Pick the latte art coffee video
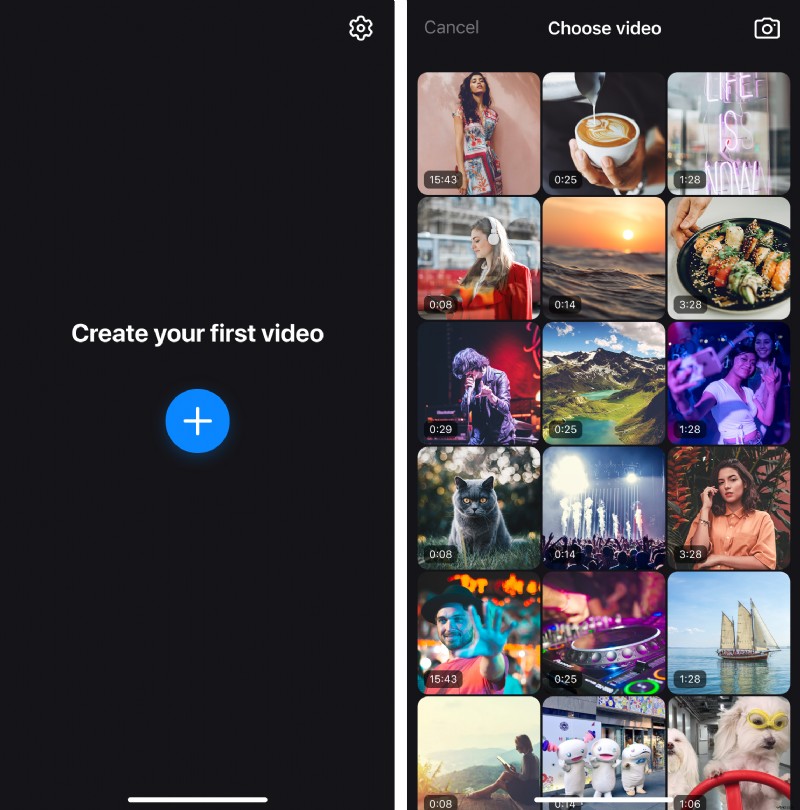Screen dimensions: 800x810 (604, 132)
